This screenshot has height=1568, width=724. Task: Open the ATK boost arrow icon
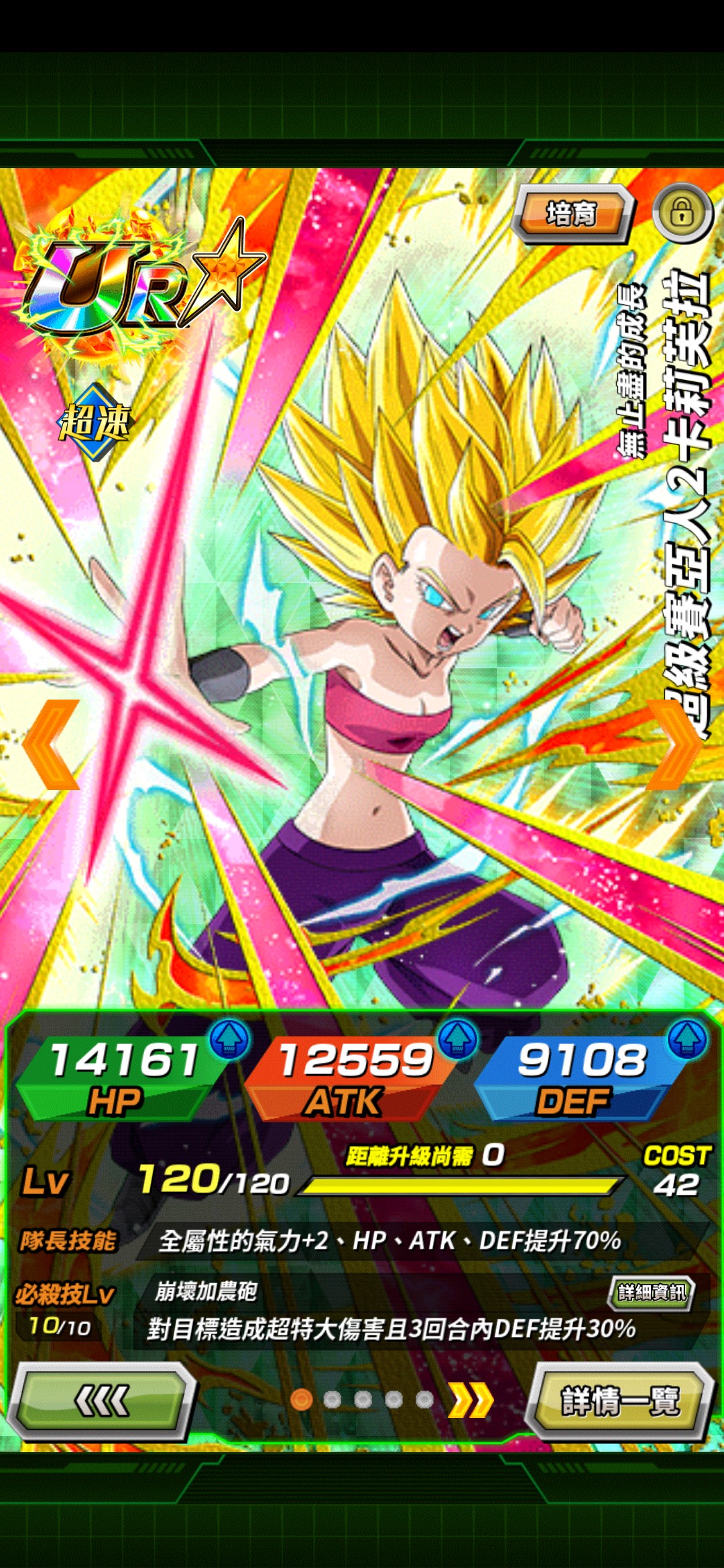coord(458,1039)
